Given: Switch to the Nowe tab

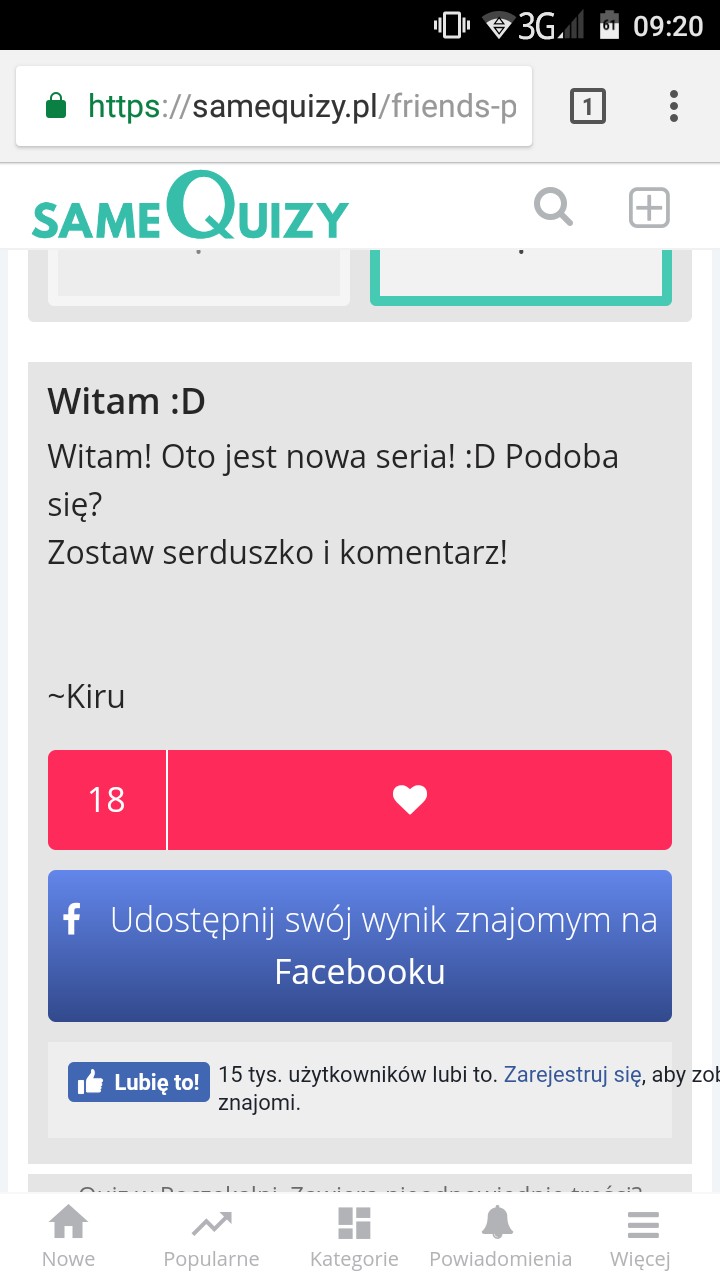Looking at the screenshot, I should pyautogui.click(x=69, y=1237).
